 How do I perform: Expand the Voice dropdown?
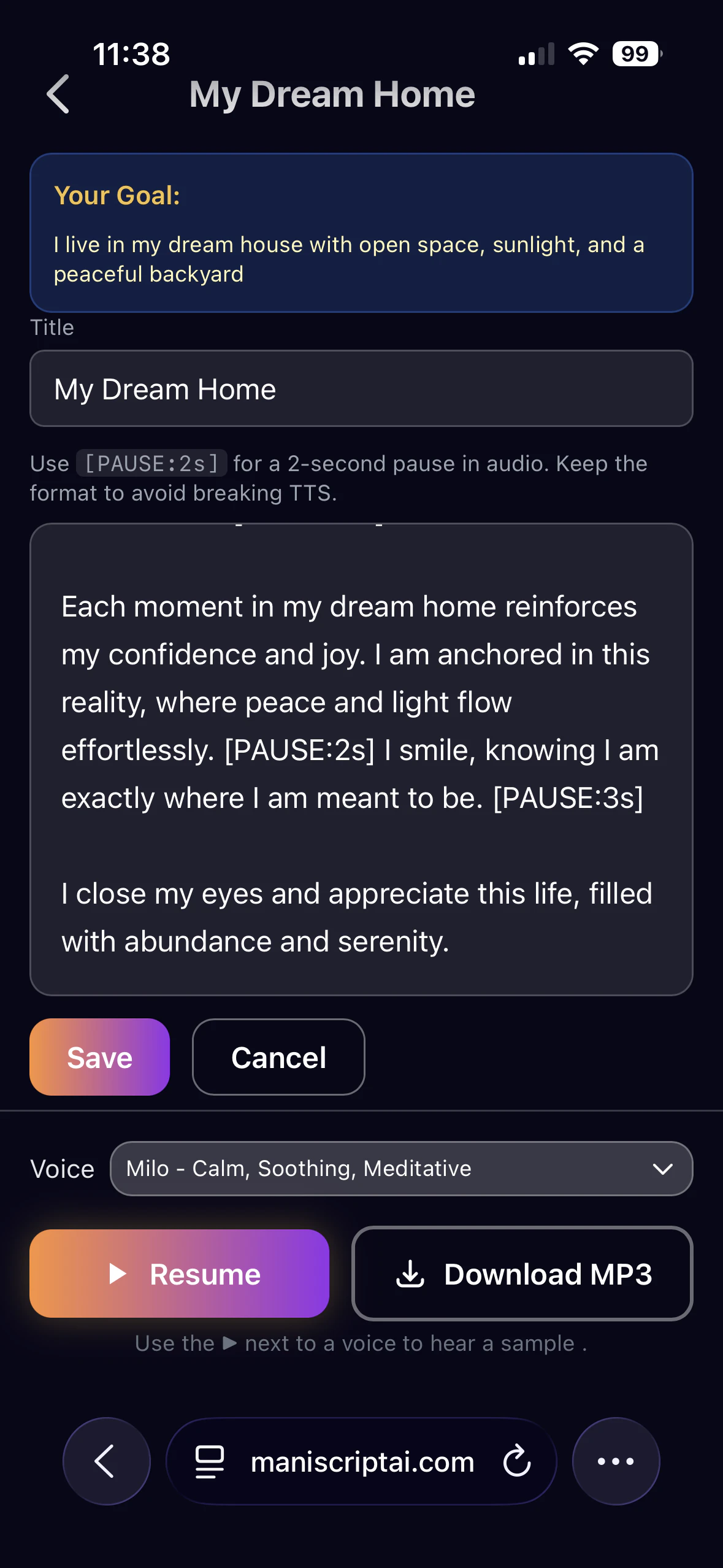(401, 1169)
